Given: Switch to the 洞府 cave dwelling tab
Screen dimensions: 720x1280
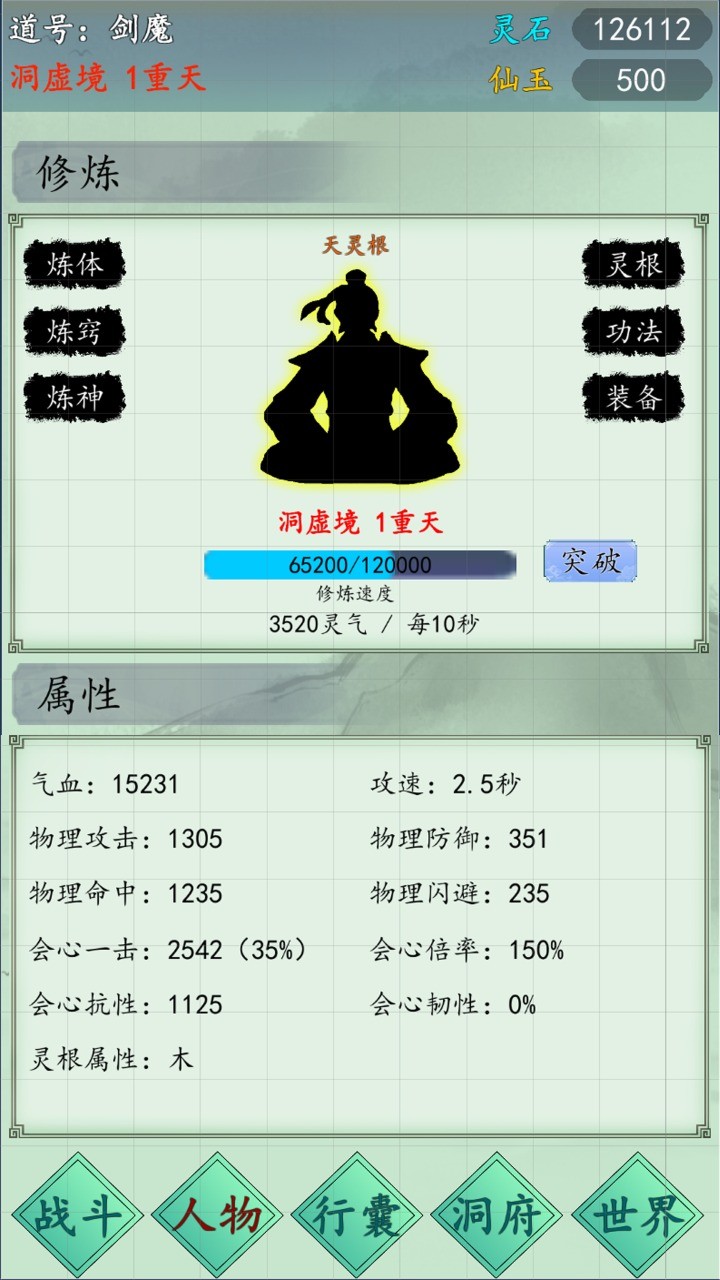Looking at the screenshot, I should pyautogui.click(x=498, y=1216).
